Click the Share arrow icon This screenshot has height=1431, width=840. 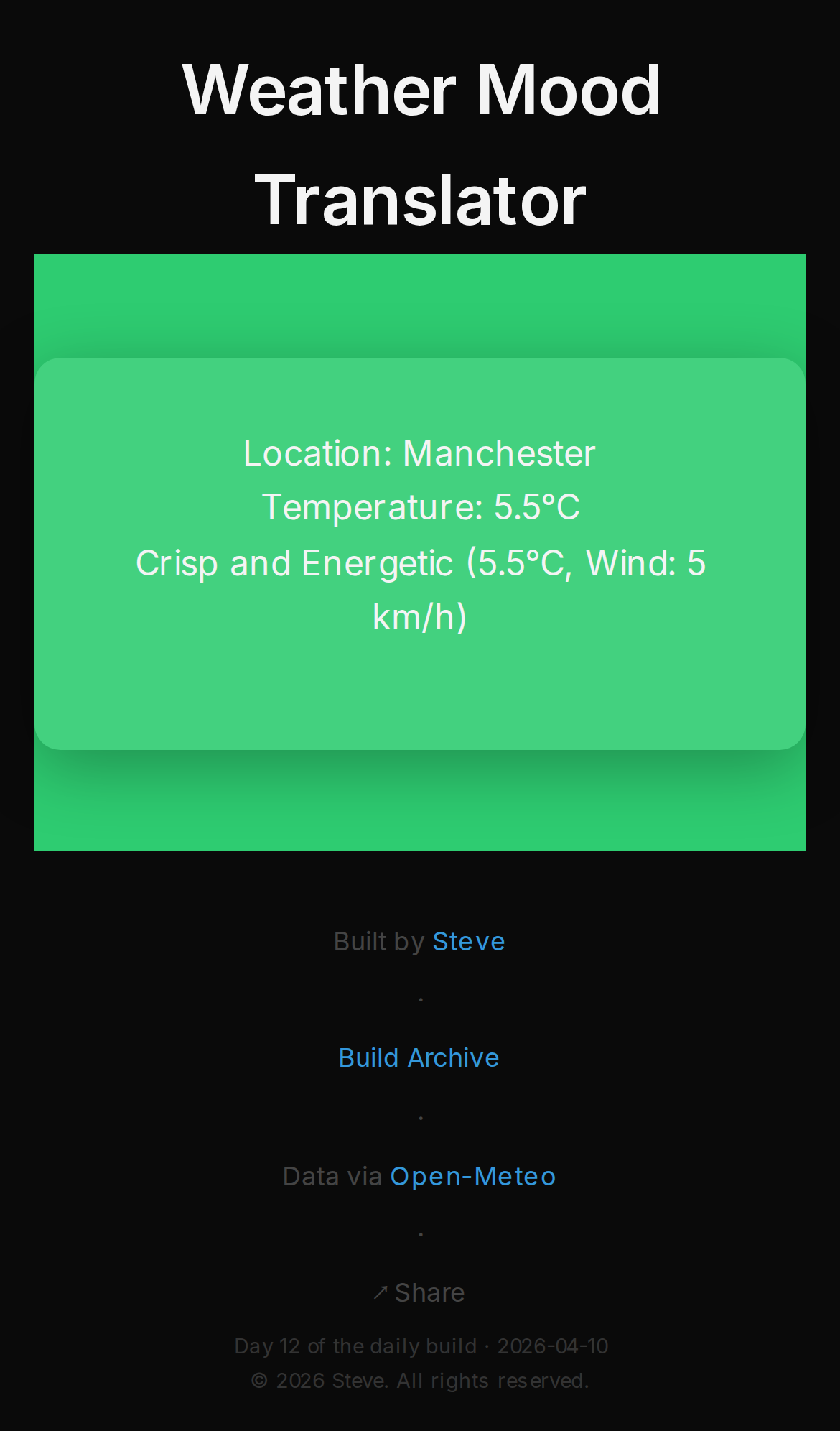[x=379, y=1292]
